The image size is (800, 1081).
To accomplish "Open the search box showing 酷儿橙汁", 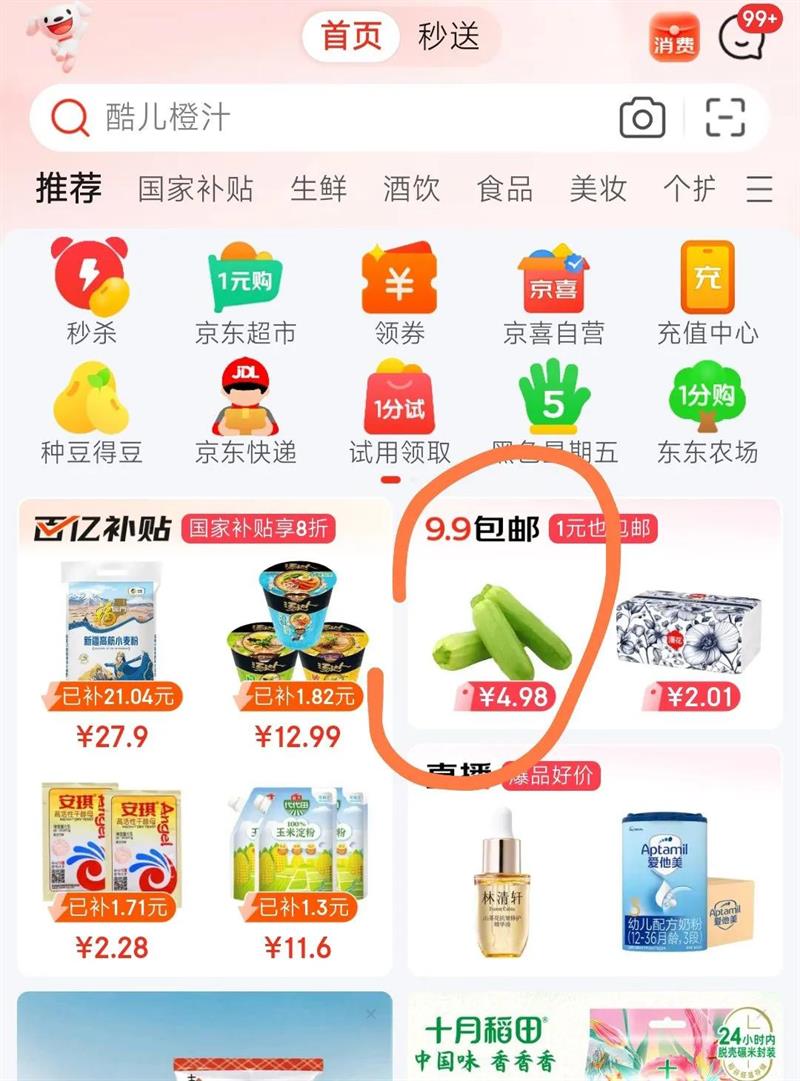I will pyautogui.click(x=324, y=118).
